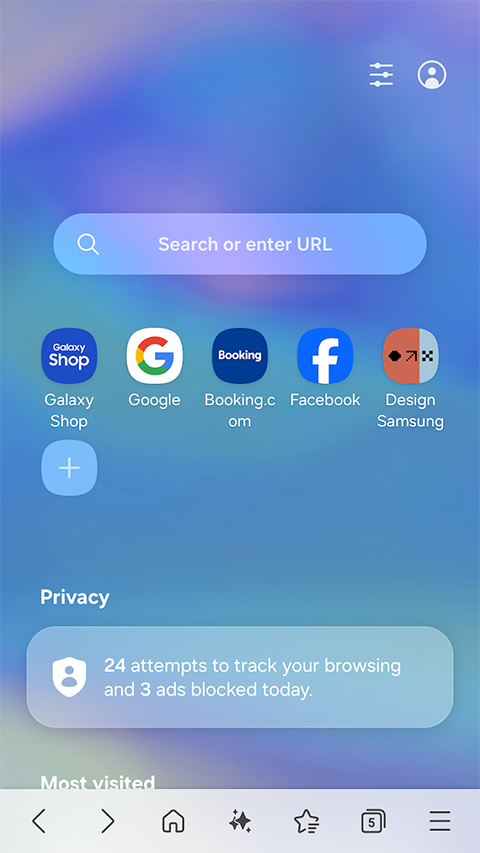Open the AI sparkle assistant
This screenshot has width=480, height=853.
pyautogui.click(x=240, y=821)
